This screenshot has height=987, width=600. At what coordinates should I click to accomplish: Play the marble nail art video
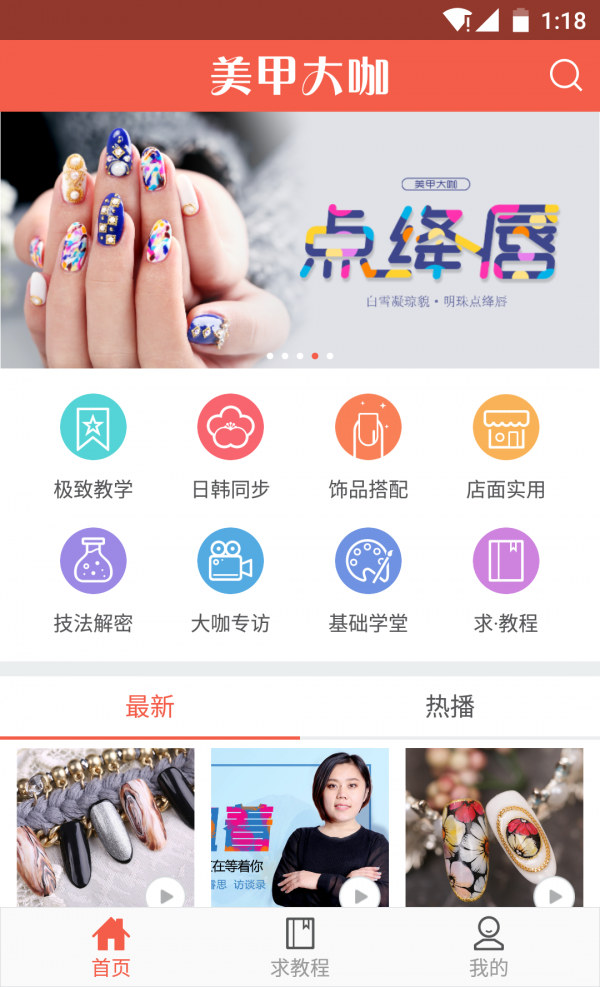pos(106,827)
